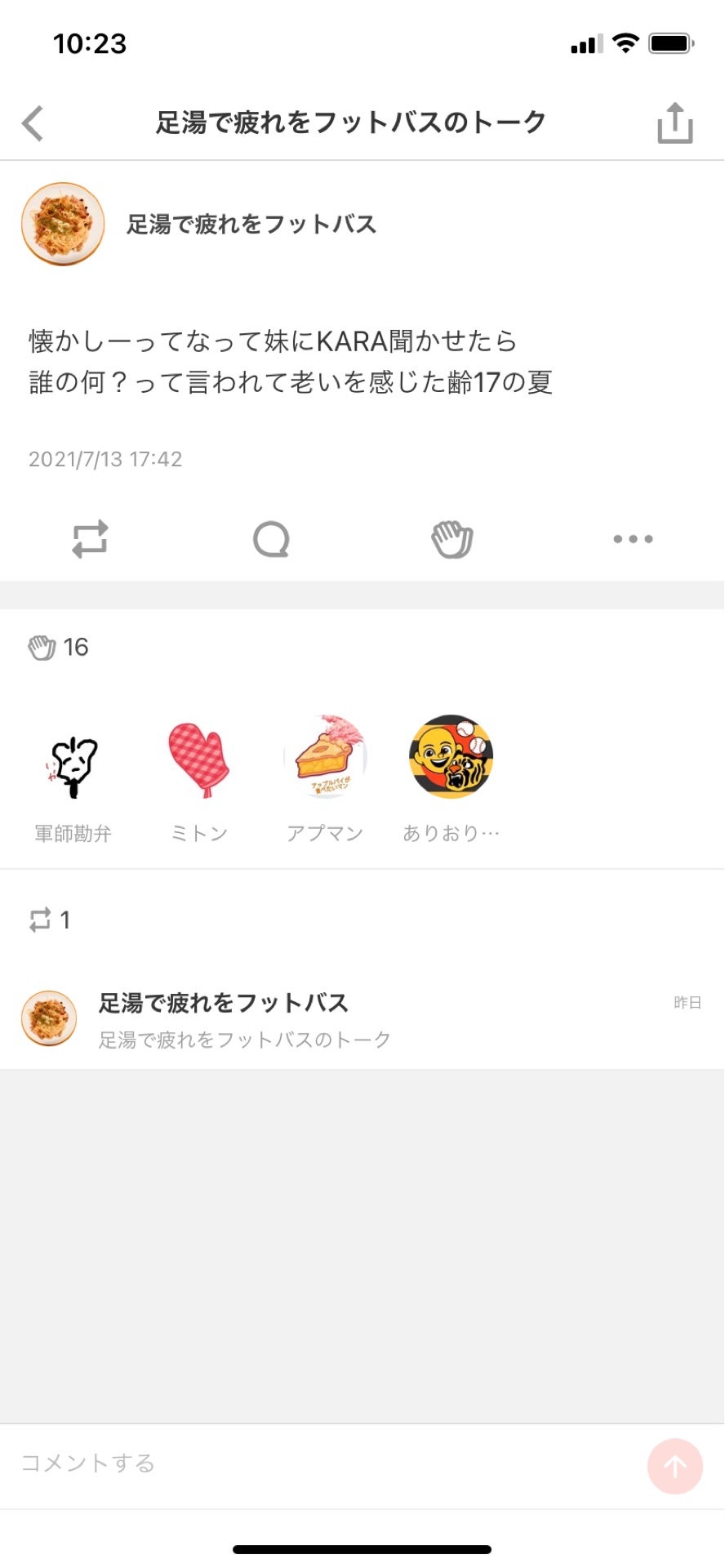Open ありおり's tiger avatar
Viewport: 725px width, 1568px height.
pyautogui.click(x=451, y=757)
